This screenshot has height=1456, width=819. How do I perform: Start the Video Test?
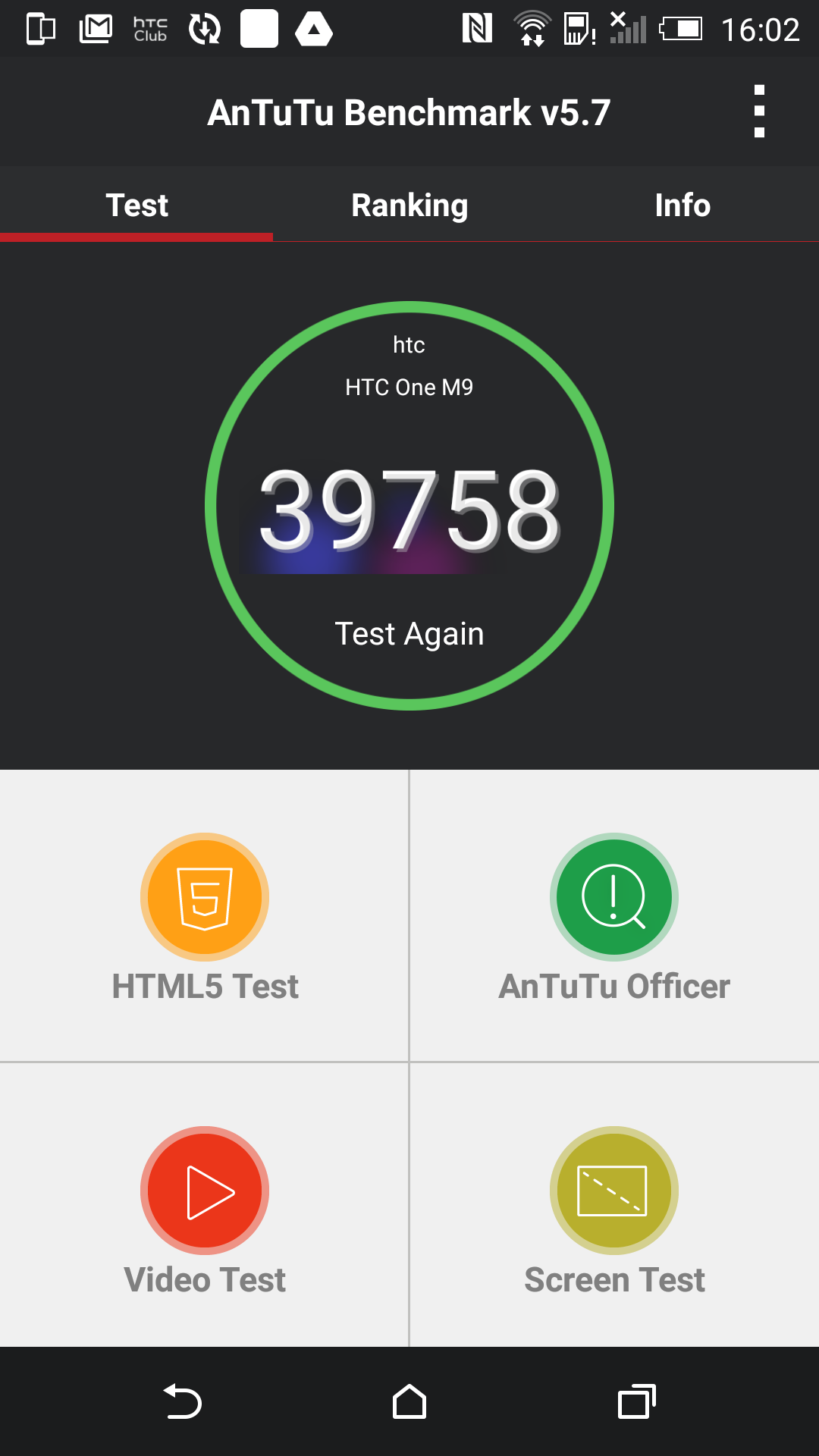(205, 1206)
